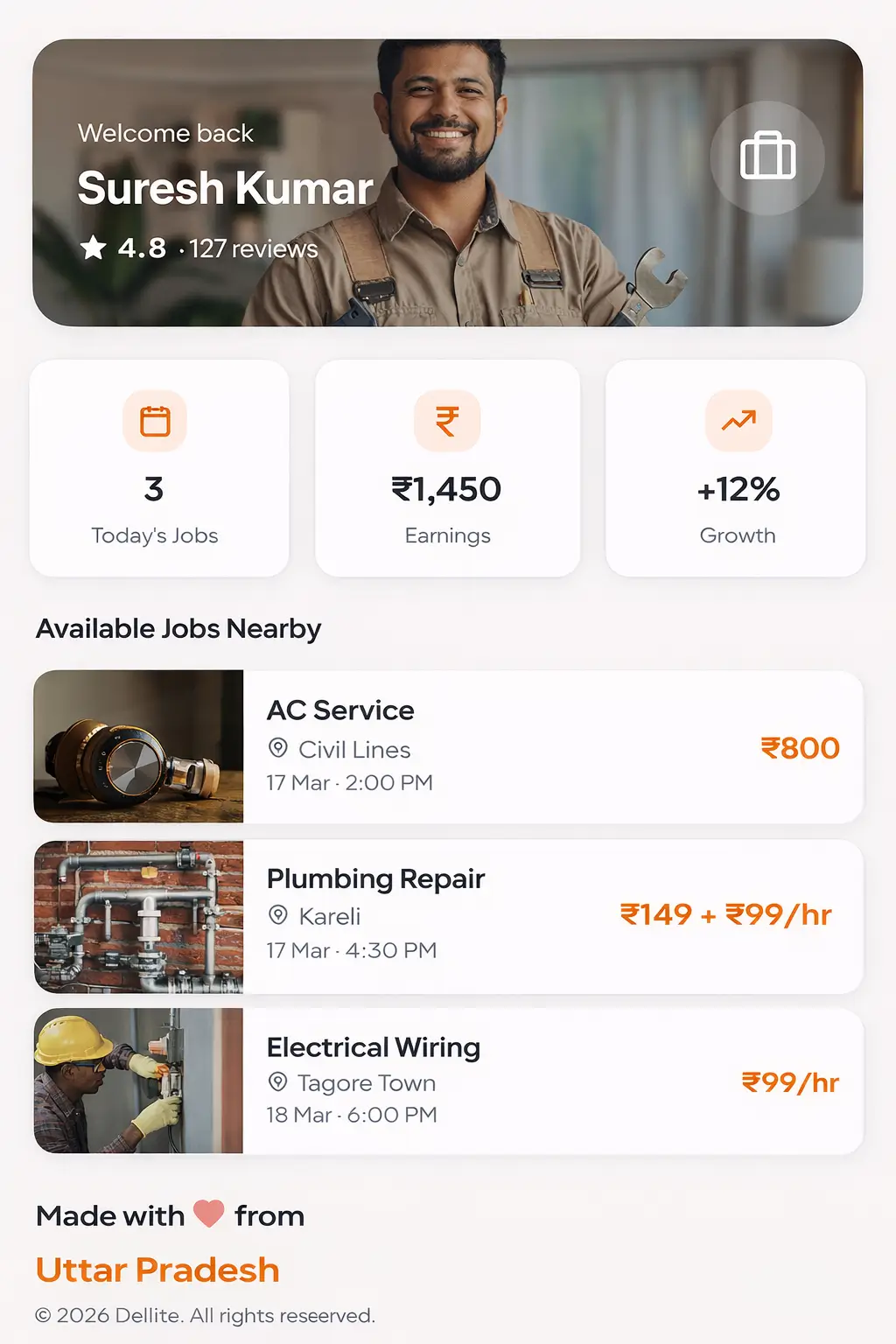Open the jobs briefcase icon in header
Screen dimensions: 896x1344
pos(766,157)
